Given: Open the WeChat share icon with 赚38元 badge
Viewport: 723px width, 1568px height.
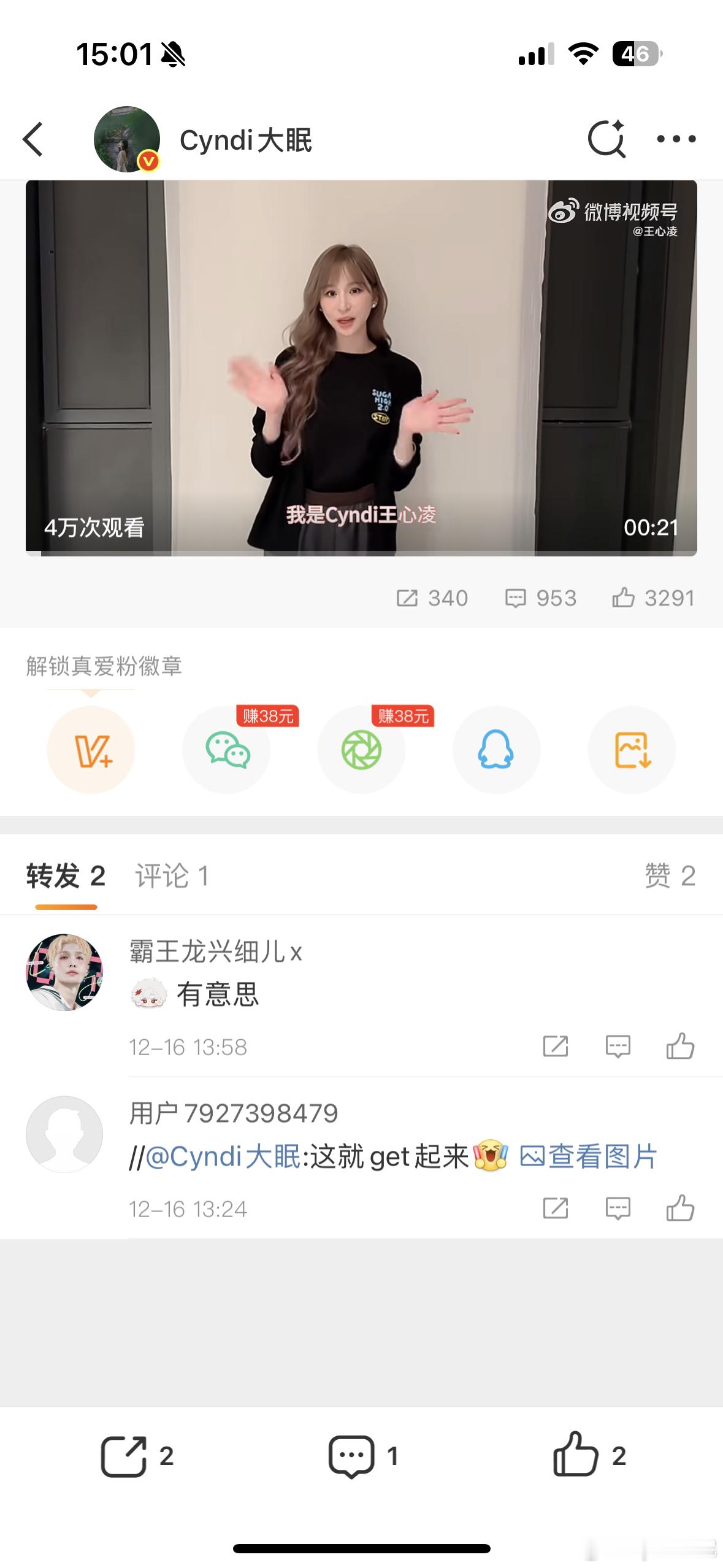Looking at the screenshot, I should (226, 750).
